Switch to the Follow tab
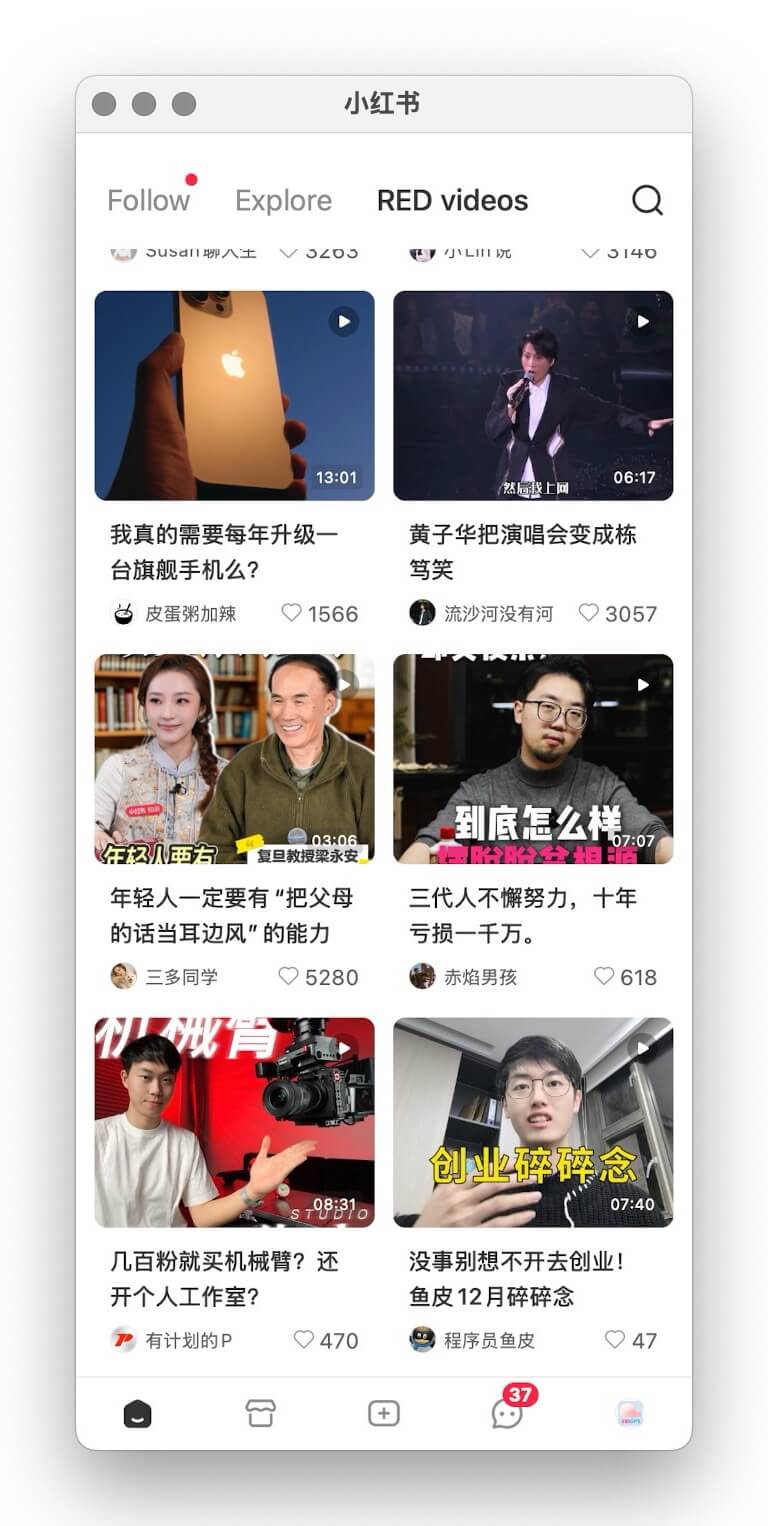Screen dimensions: 768x1526 148,201
